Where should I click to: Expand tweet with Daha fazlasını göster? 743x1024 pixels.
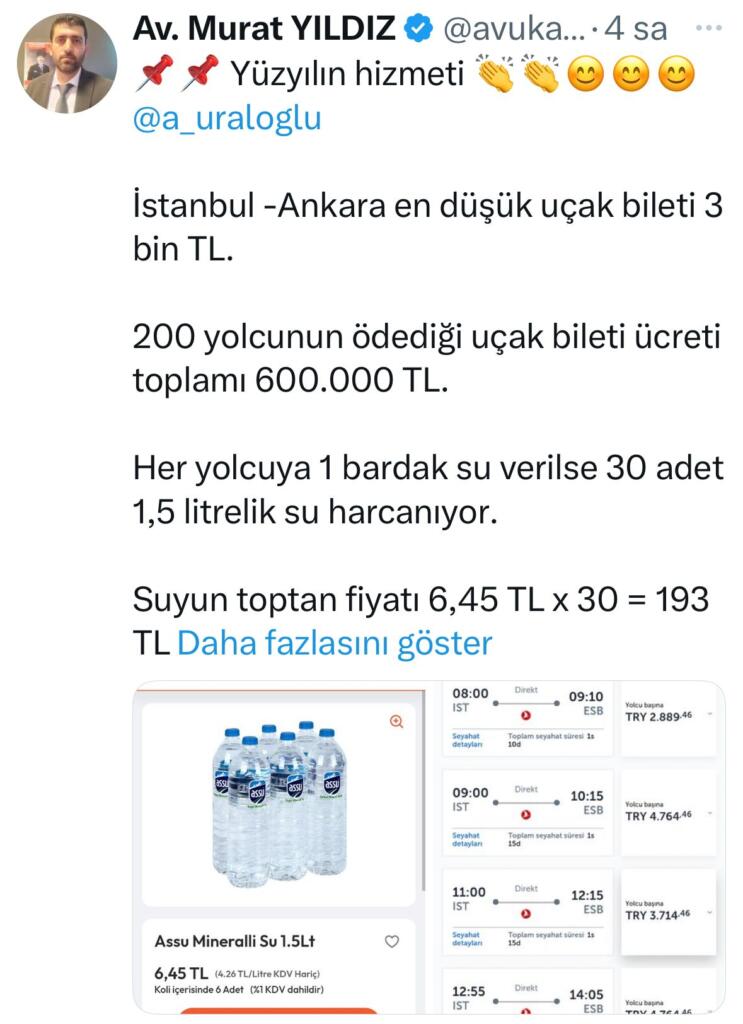click(x=334, y=642)
